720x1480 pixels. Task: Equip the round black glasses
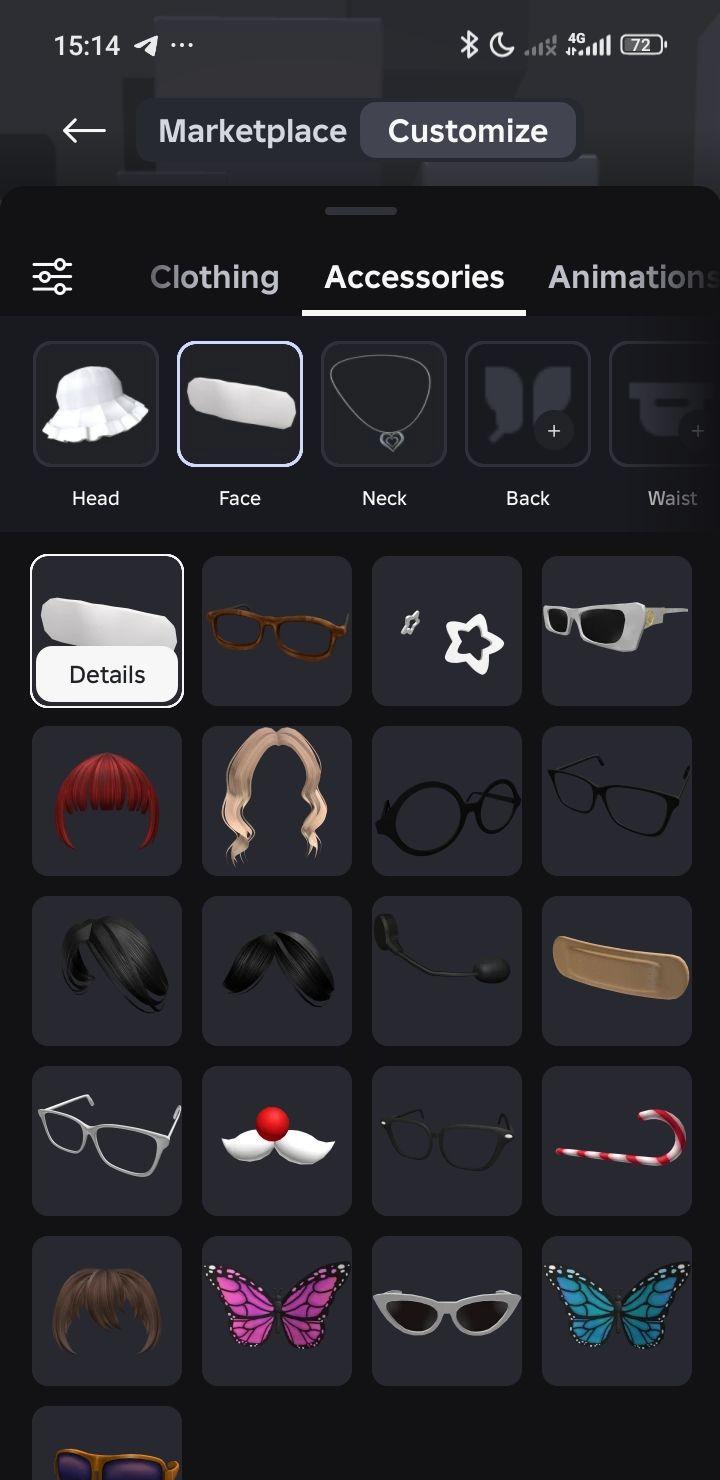(447, 801)
